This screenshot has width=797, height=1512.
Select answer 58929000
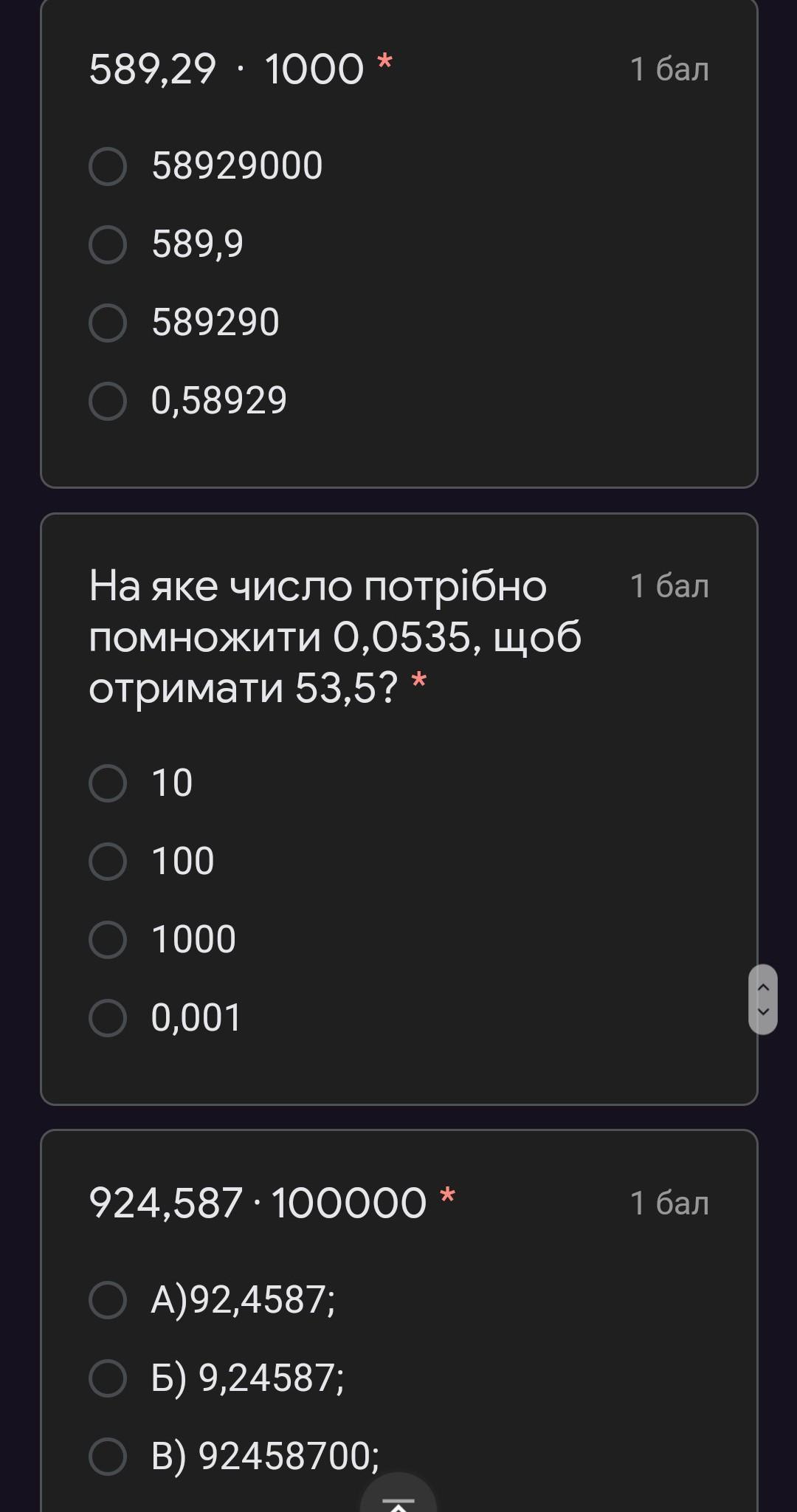(x=108, y=166)
